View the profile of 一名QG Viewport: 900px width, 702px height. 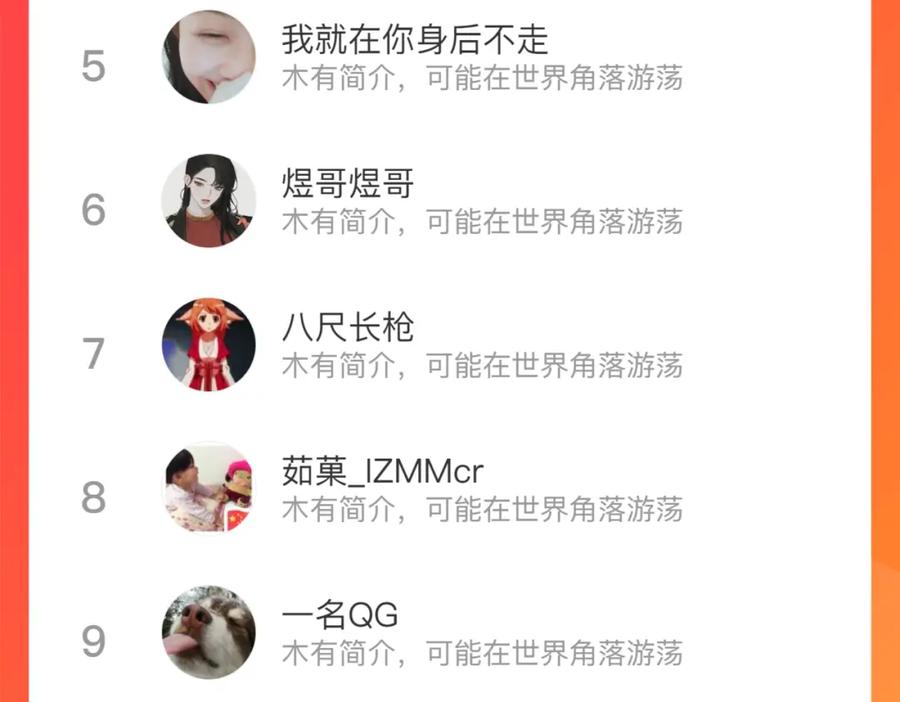(449, 631)
